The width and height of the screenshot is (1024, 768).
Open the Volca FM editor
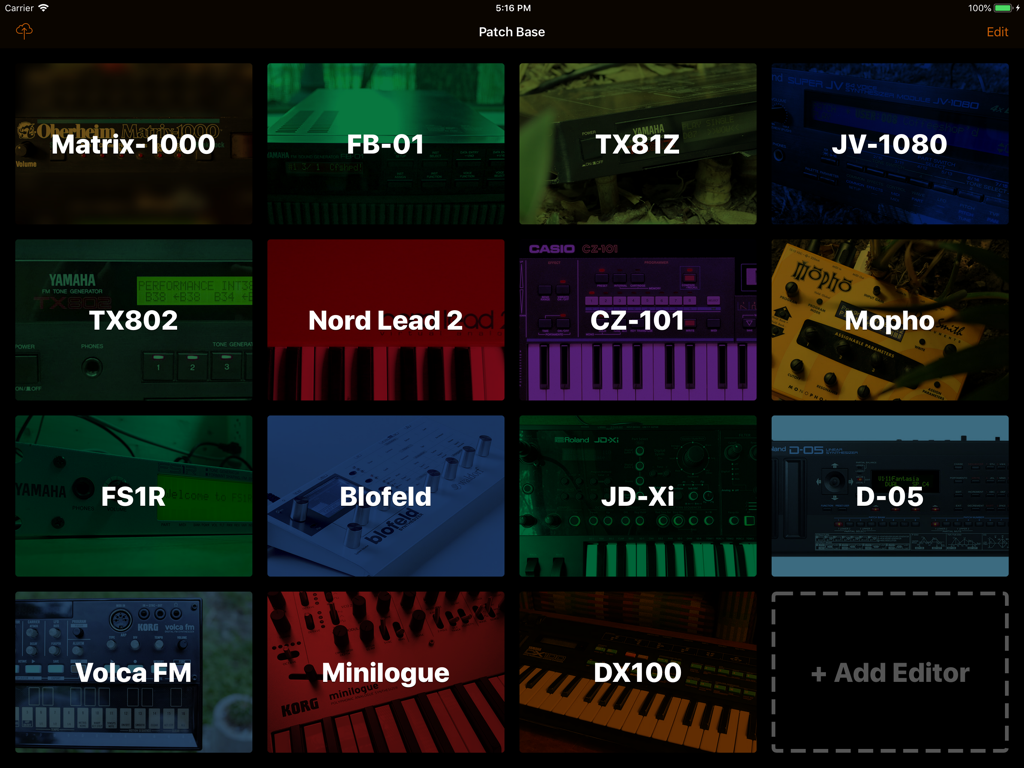coord(133,672)
